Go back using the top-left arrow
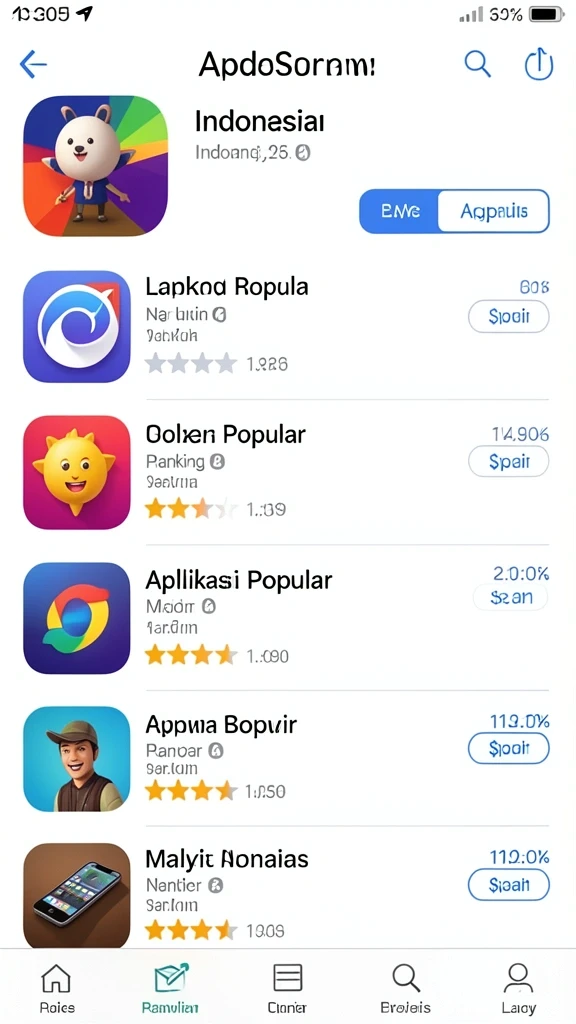 [x=33, y=64]
